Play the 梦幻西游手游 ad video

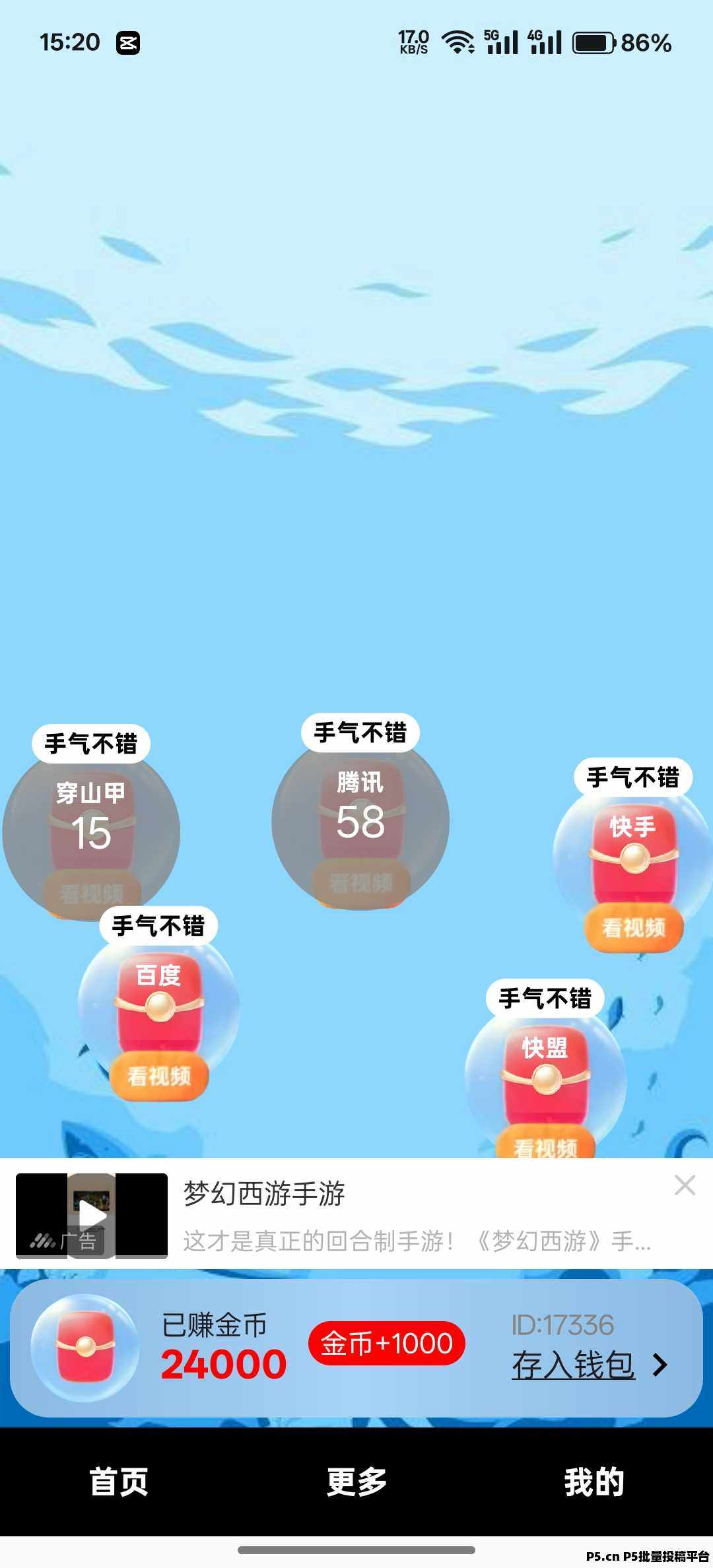pyautogui.click(x=92, y=1215)
